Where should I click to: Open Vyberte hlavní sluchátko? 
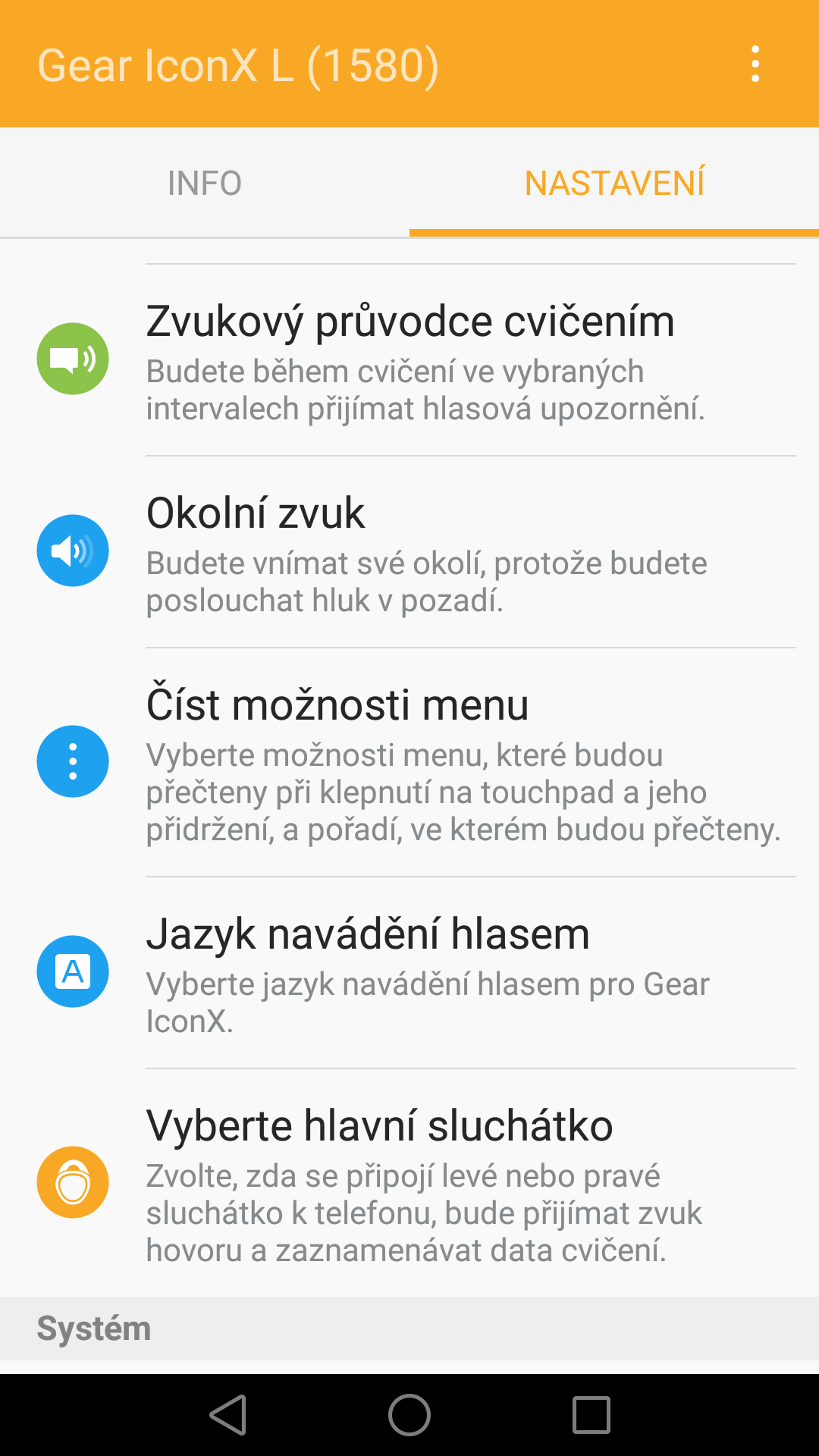409,1183
